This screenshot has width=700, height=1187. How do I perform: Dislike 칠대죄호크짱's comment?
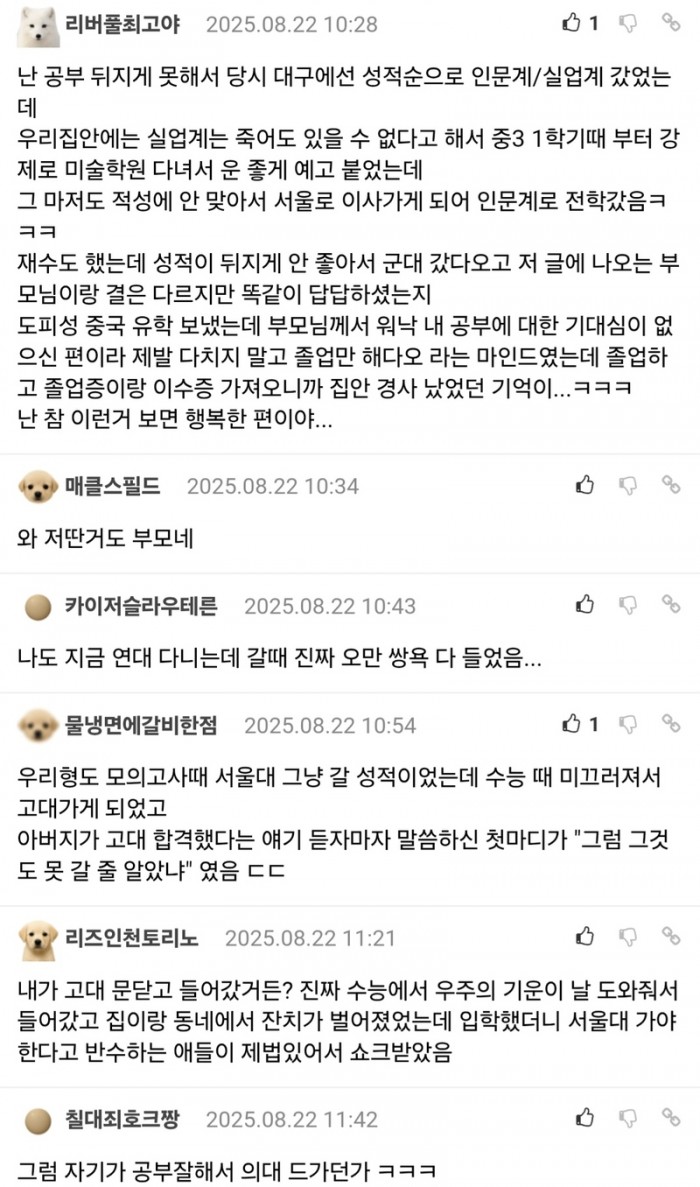(629, 1118)
